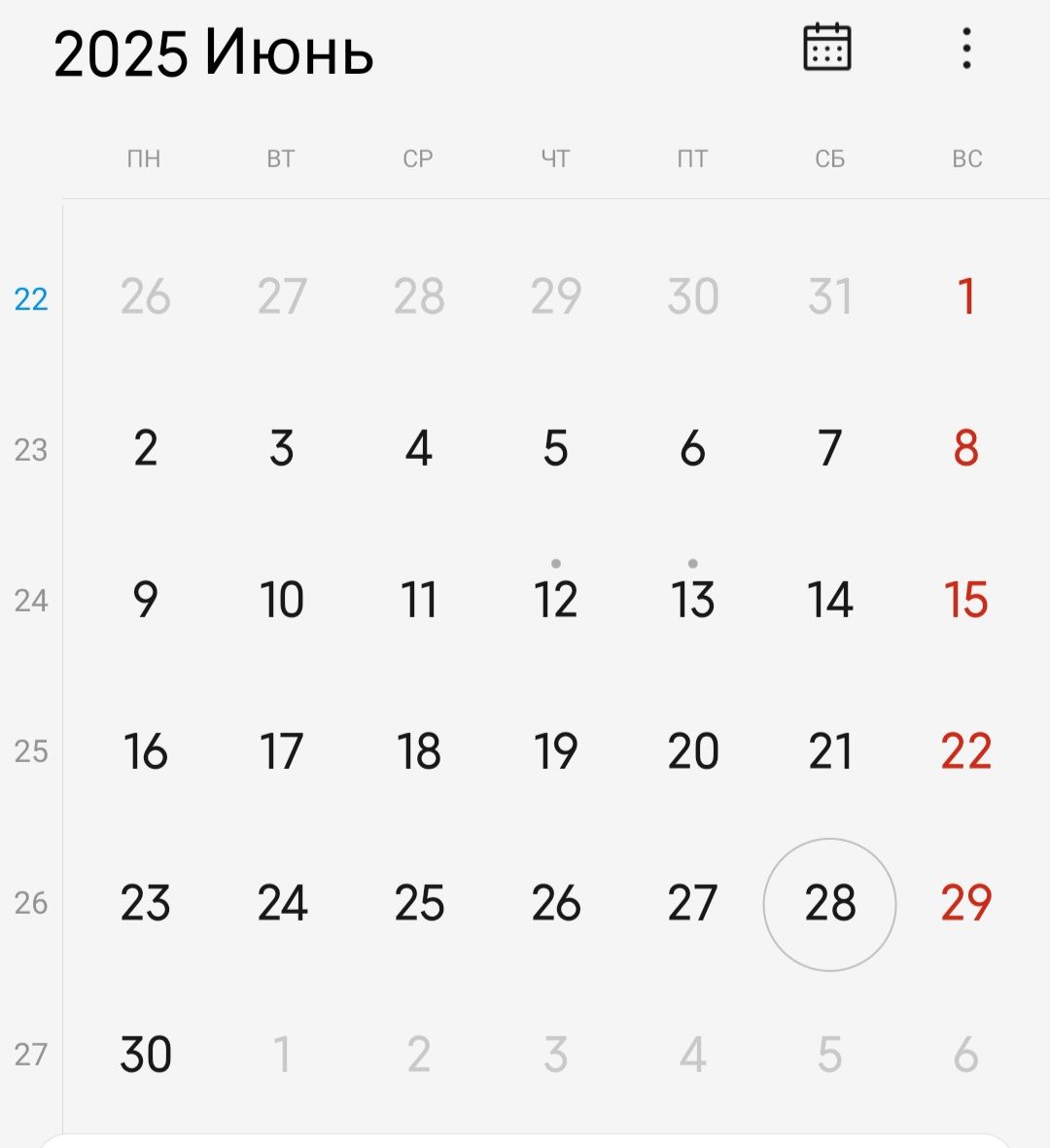
Task: Open the three-dot overflow menu
Action: click(x=965, y=49)
